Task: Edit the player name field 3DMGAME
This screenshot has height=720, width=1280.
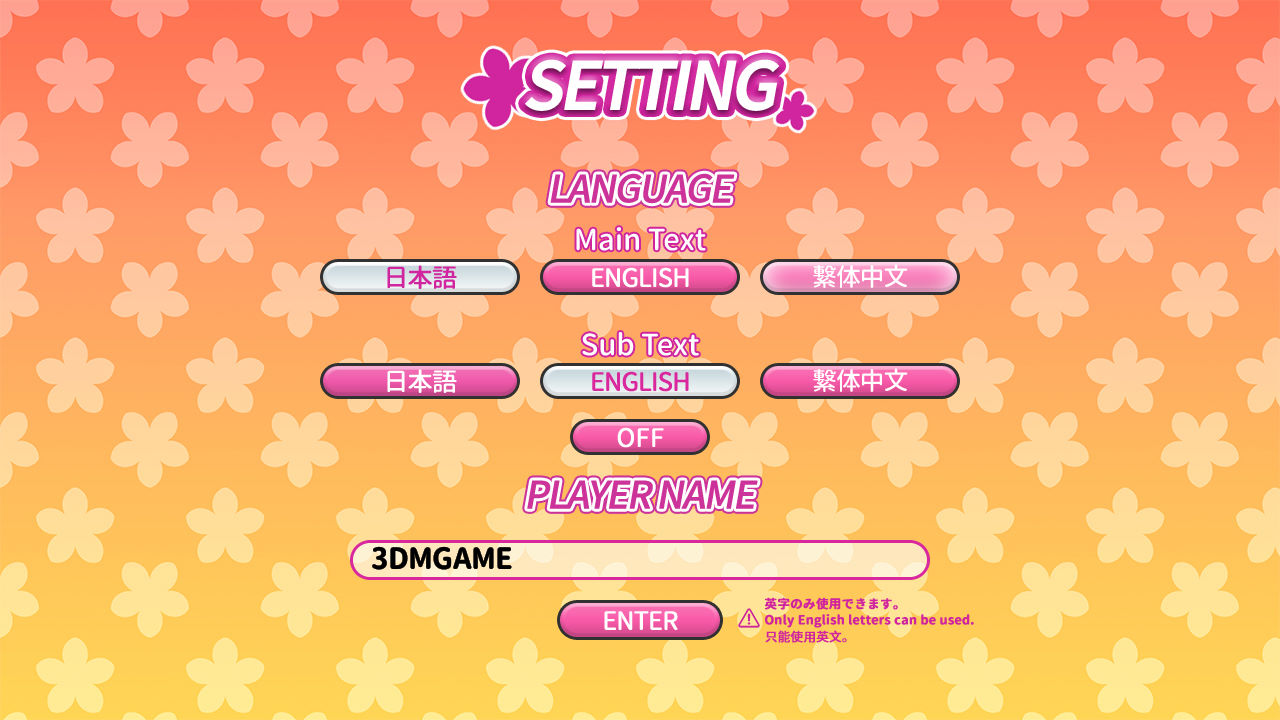Action: click(x=640, y=560)
